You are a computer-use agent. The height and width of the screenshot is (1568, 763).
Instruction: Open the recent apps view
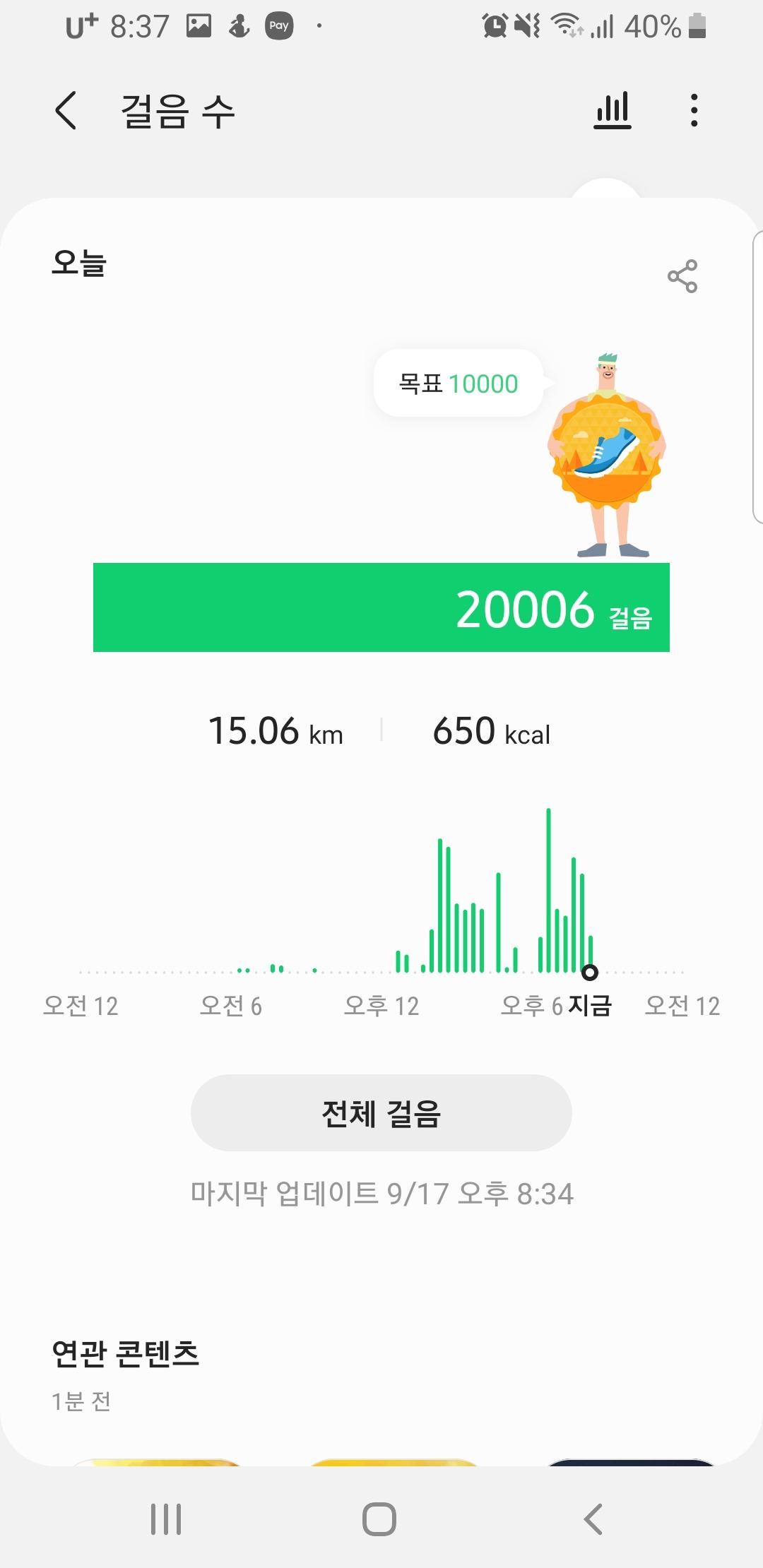pyautogui.click(x=166, y=1519)
